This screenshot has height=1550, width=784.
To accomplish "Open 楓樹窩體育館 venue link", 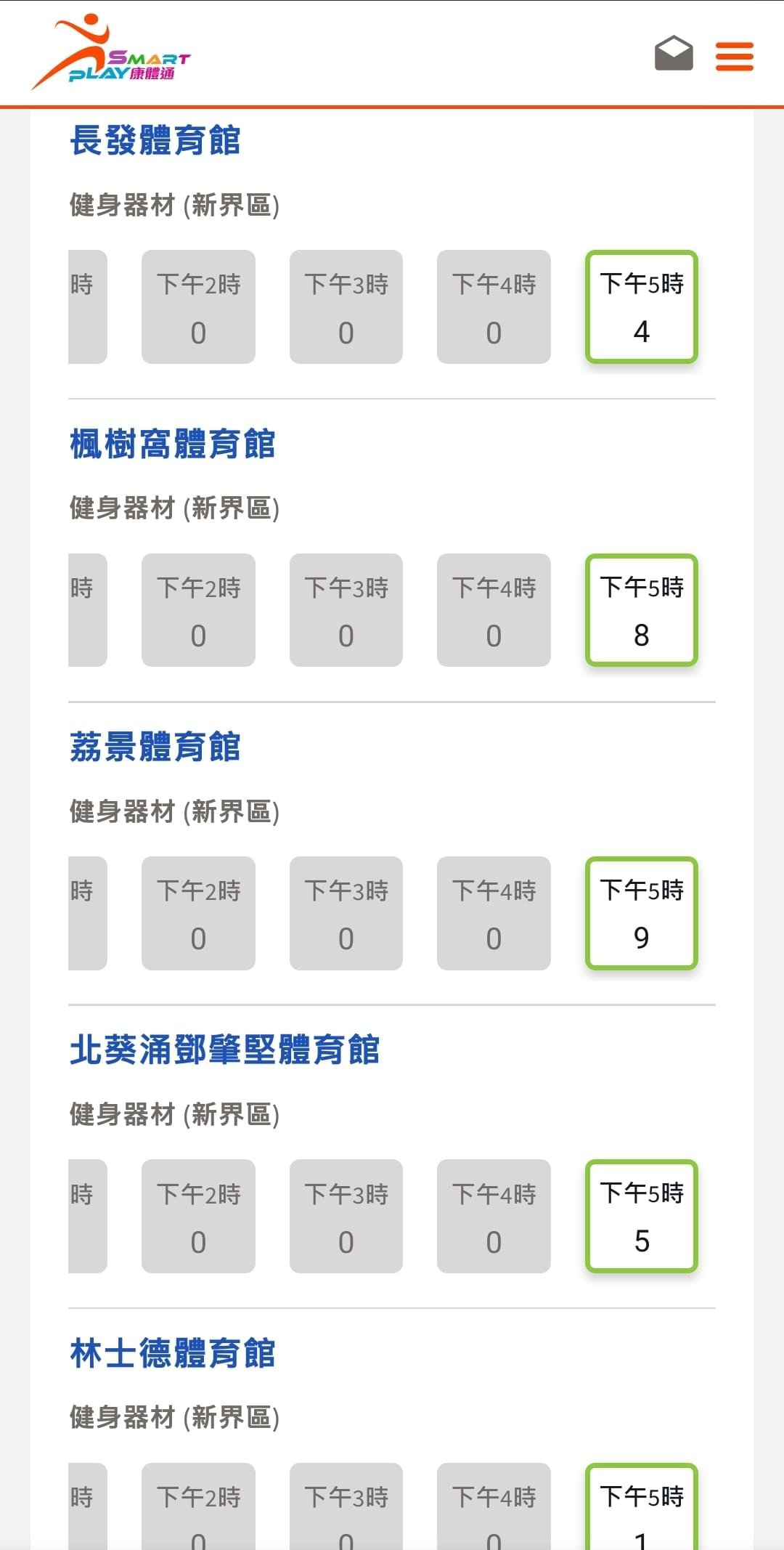I will click(173, 444).
